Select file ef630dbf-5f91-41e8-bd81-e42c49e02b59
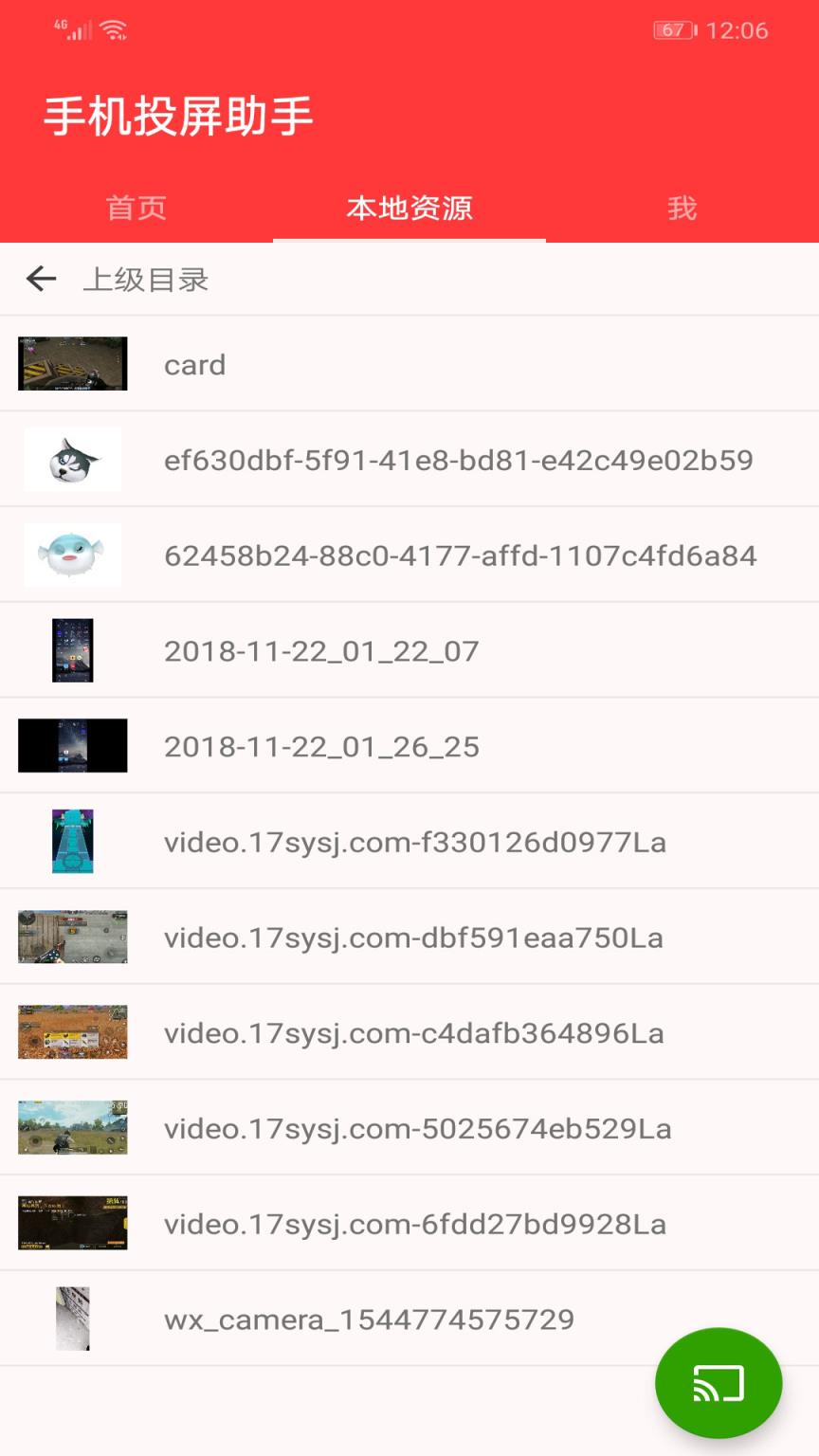The width and height of the screenshot is (819, 1456). [458, 460]
